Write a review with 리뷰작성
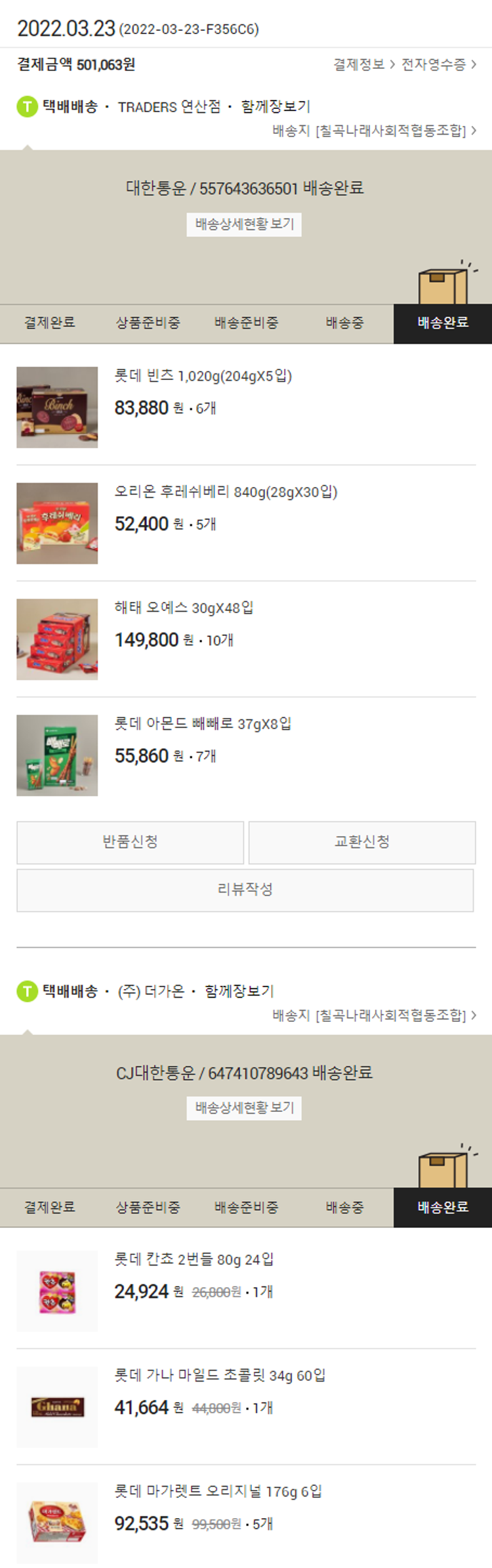This screenshot has width=492, height=1568. coord(245,890)
